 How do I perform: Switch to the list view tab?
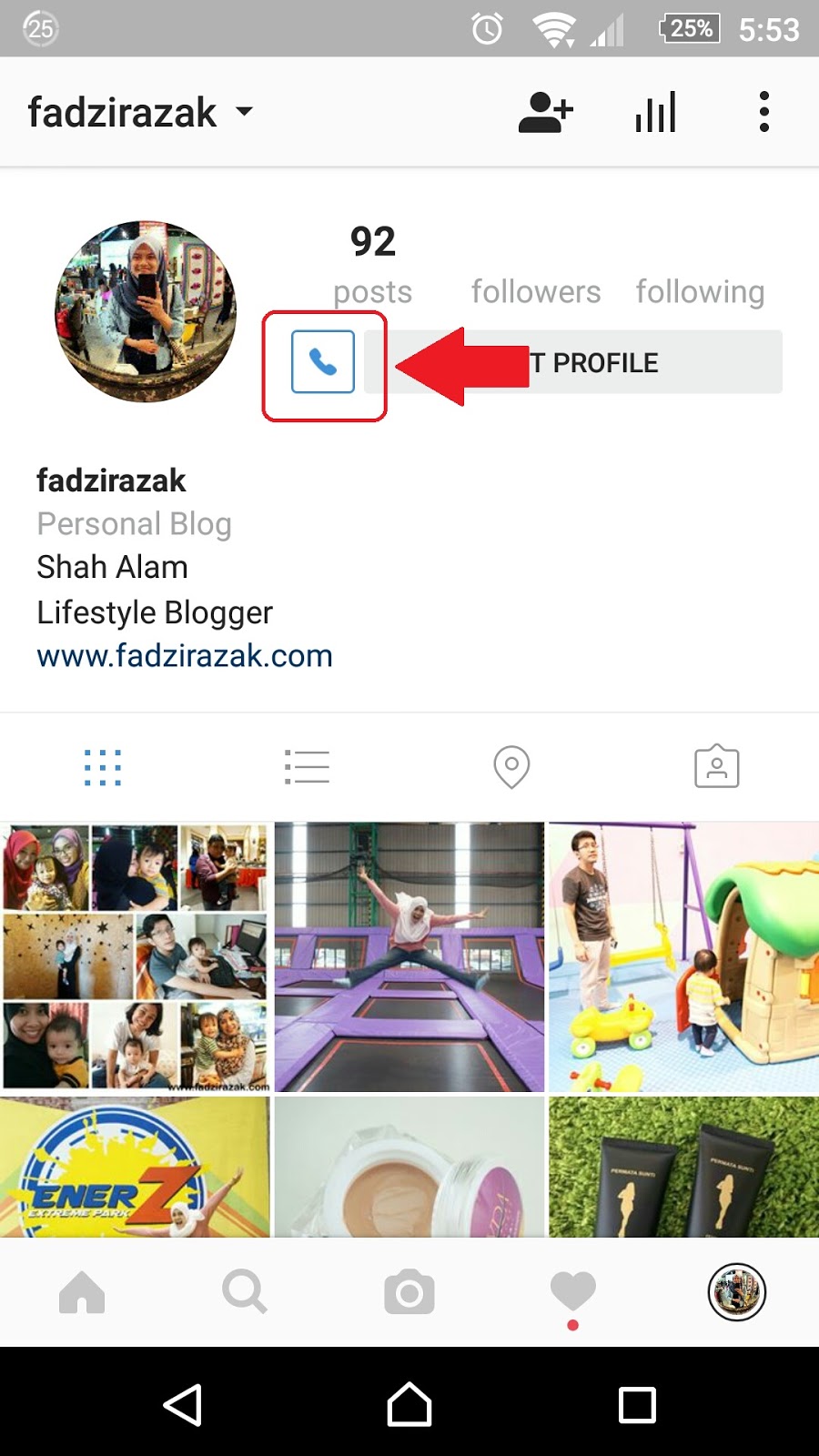(307, 767)
